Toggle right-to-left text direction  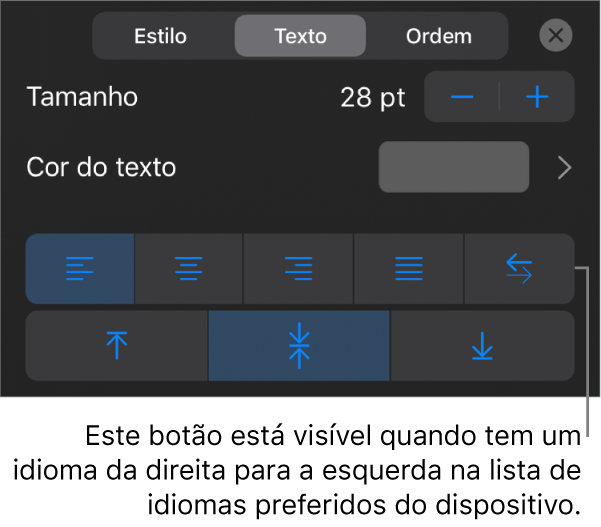pos(518,268)
